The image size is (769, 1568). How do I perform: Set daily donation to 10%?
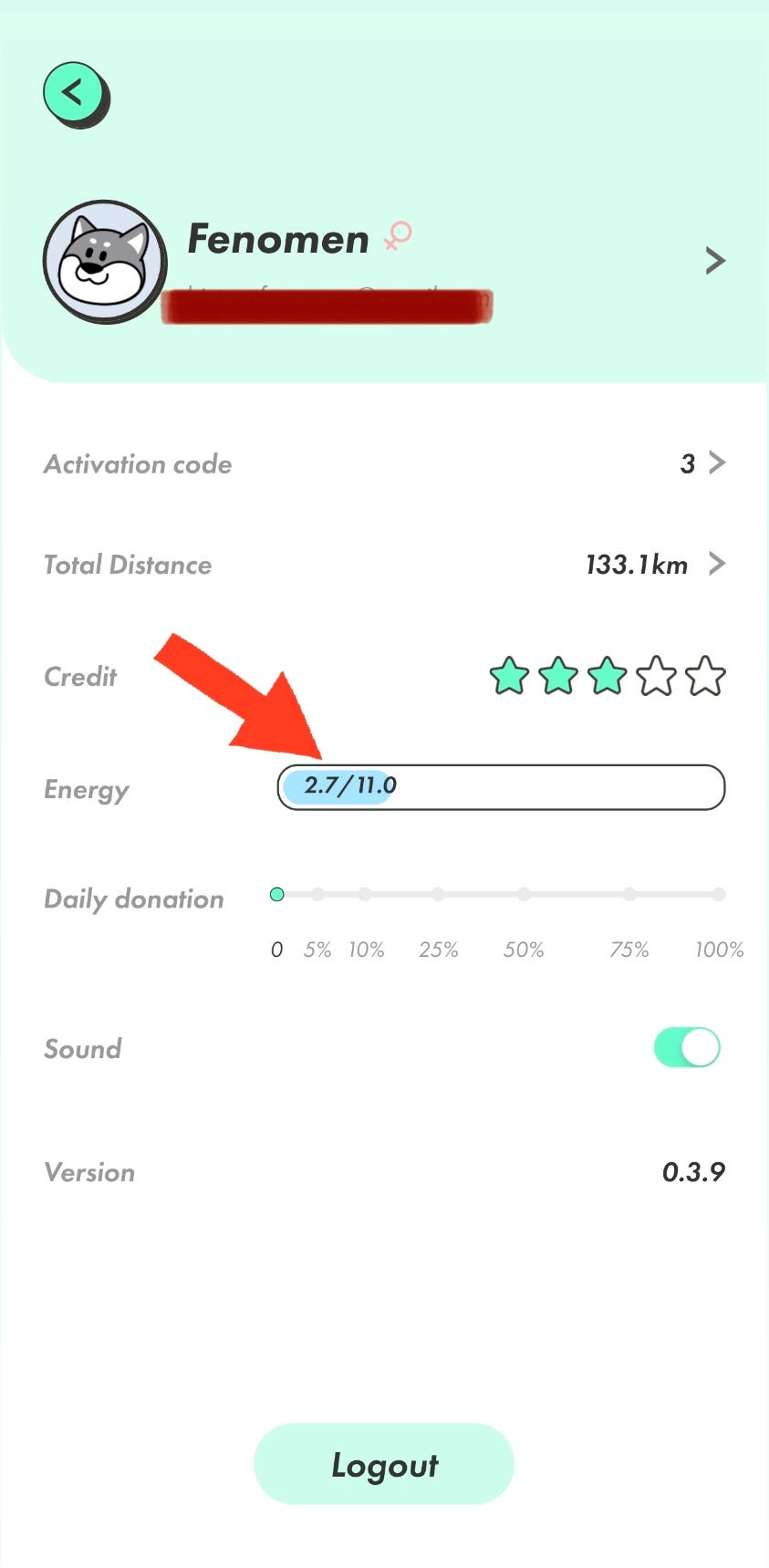365,895
